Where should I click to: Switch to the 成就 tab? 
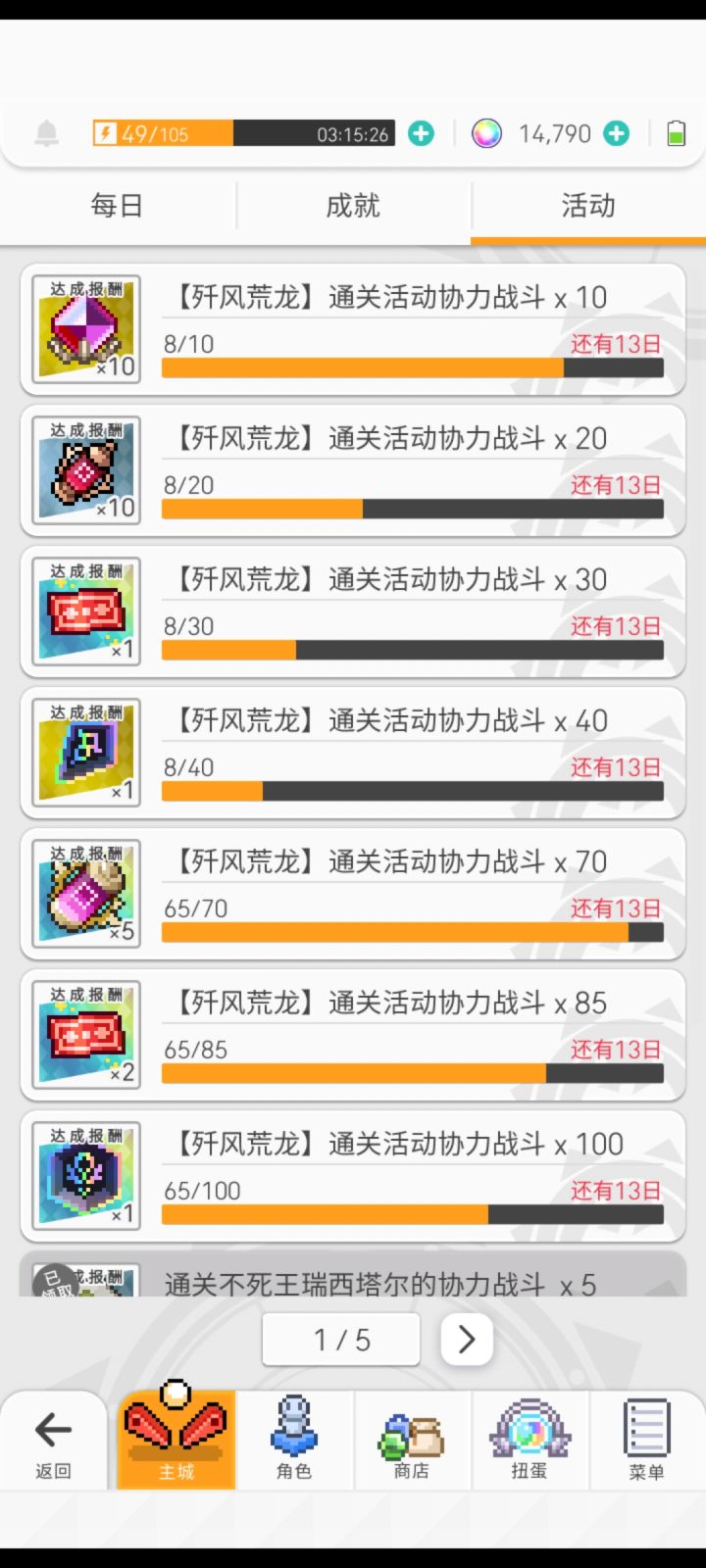353,206
